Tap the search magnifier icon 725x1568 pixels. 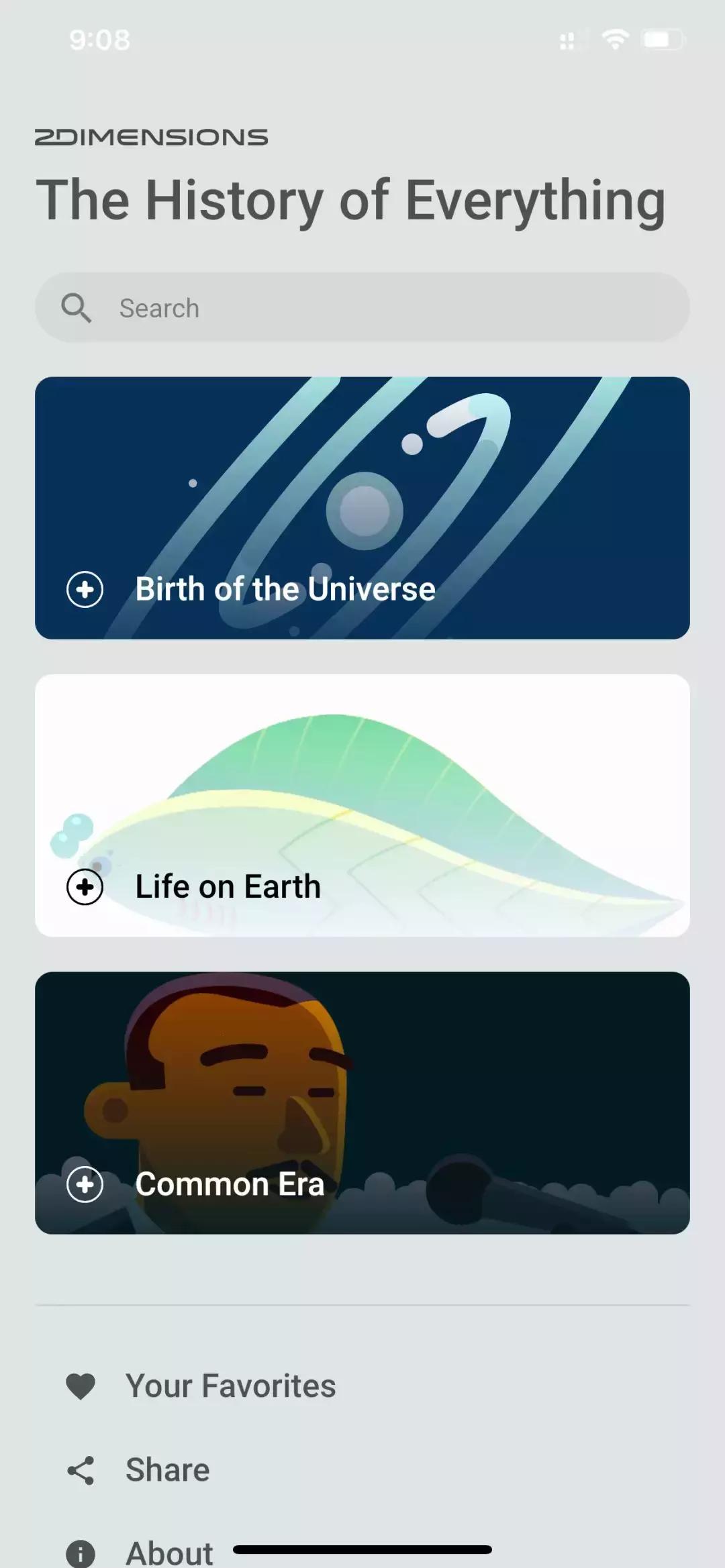point(76,307)
